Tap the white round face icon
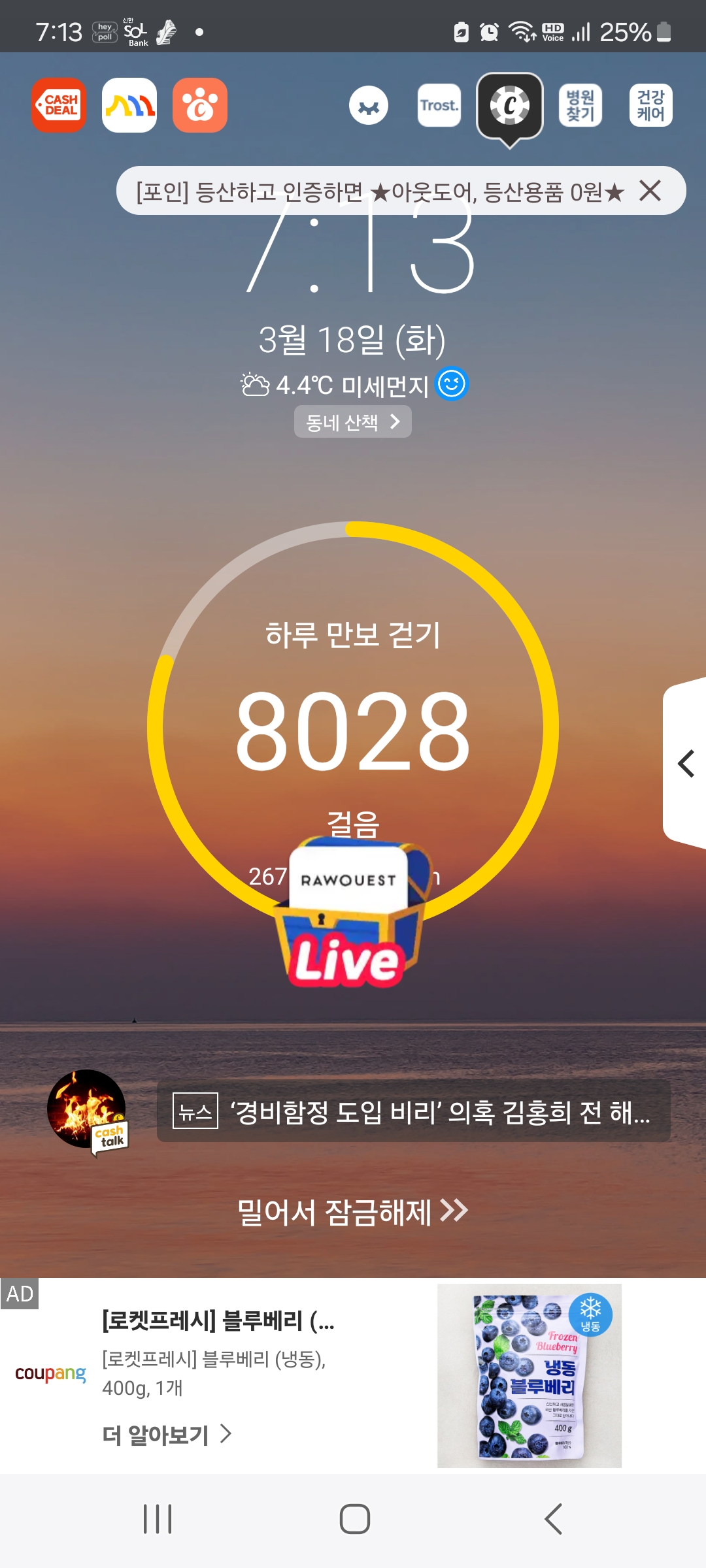 pyautogui.click(x=369, y=105)
